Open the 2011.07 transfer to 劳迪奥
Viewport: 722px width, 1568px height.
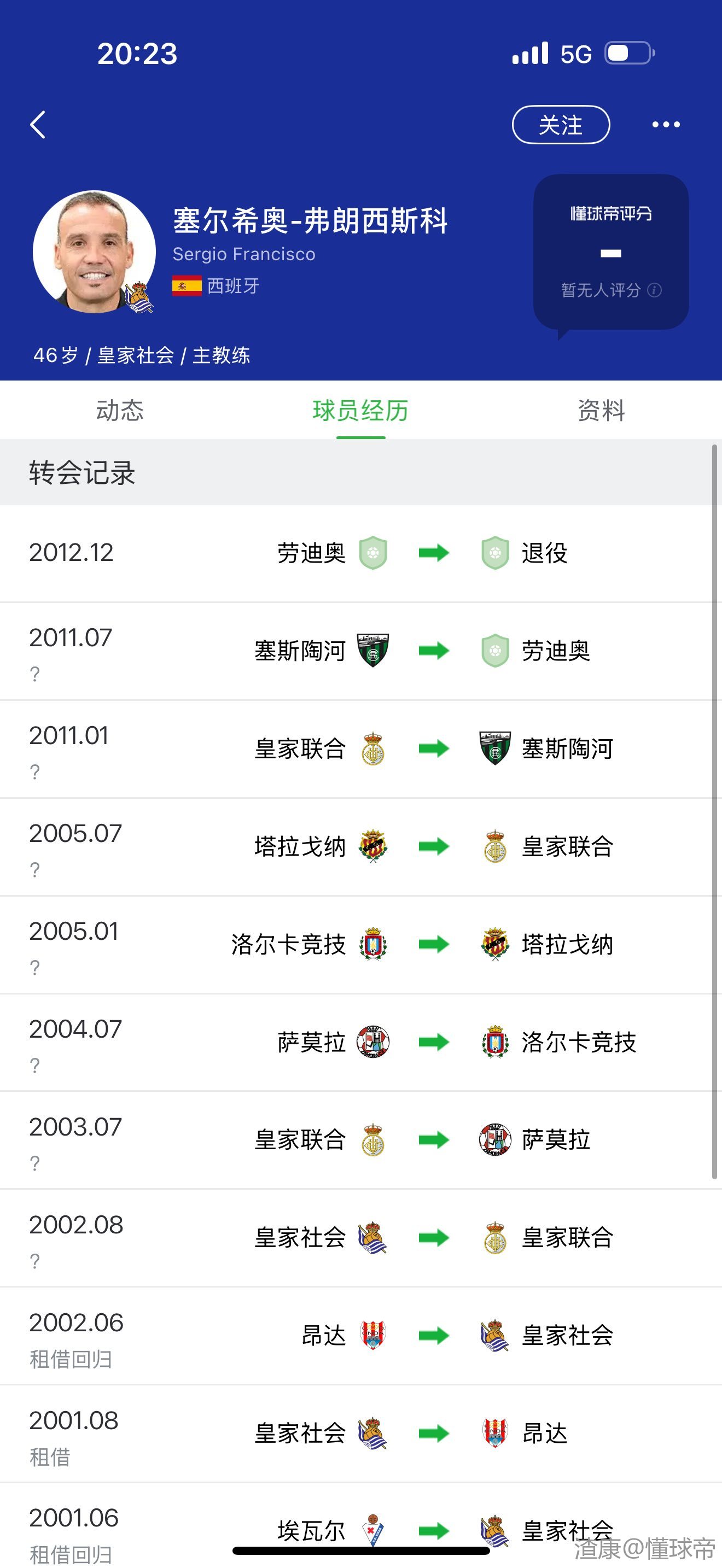pos(360,651)
